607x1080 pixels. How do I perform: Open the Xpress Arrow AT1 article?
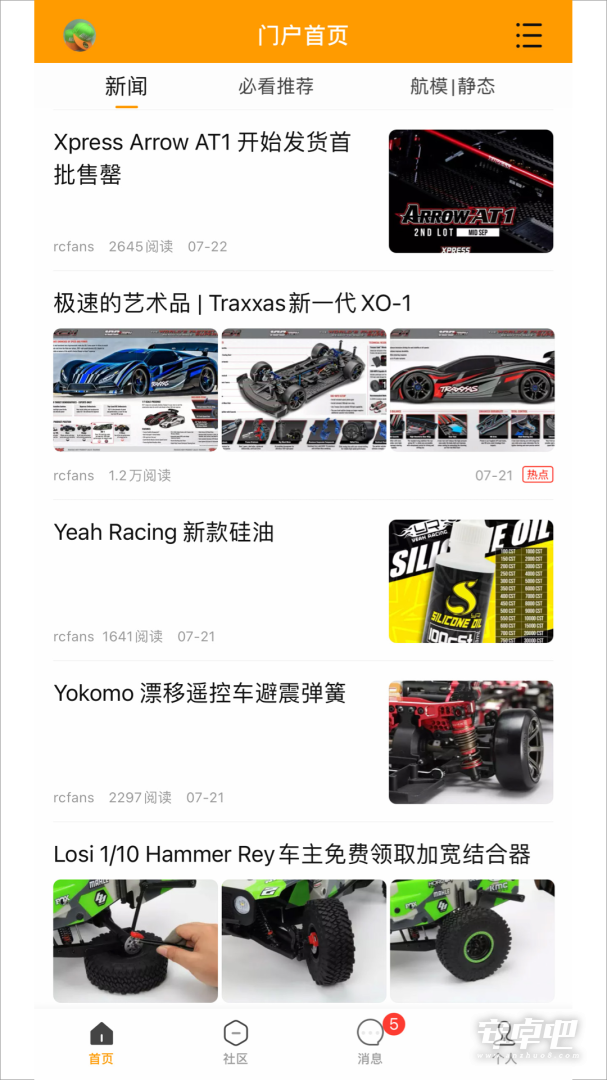coord(303,191)
